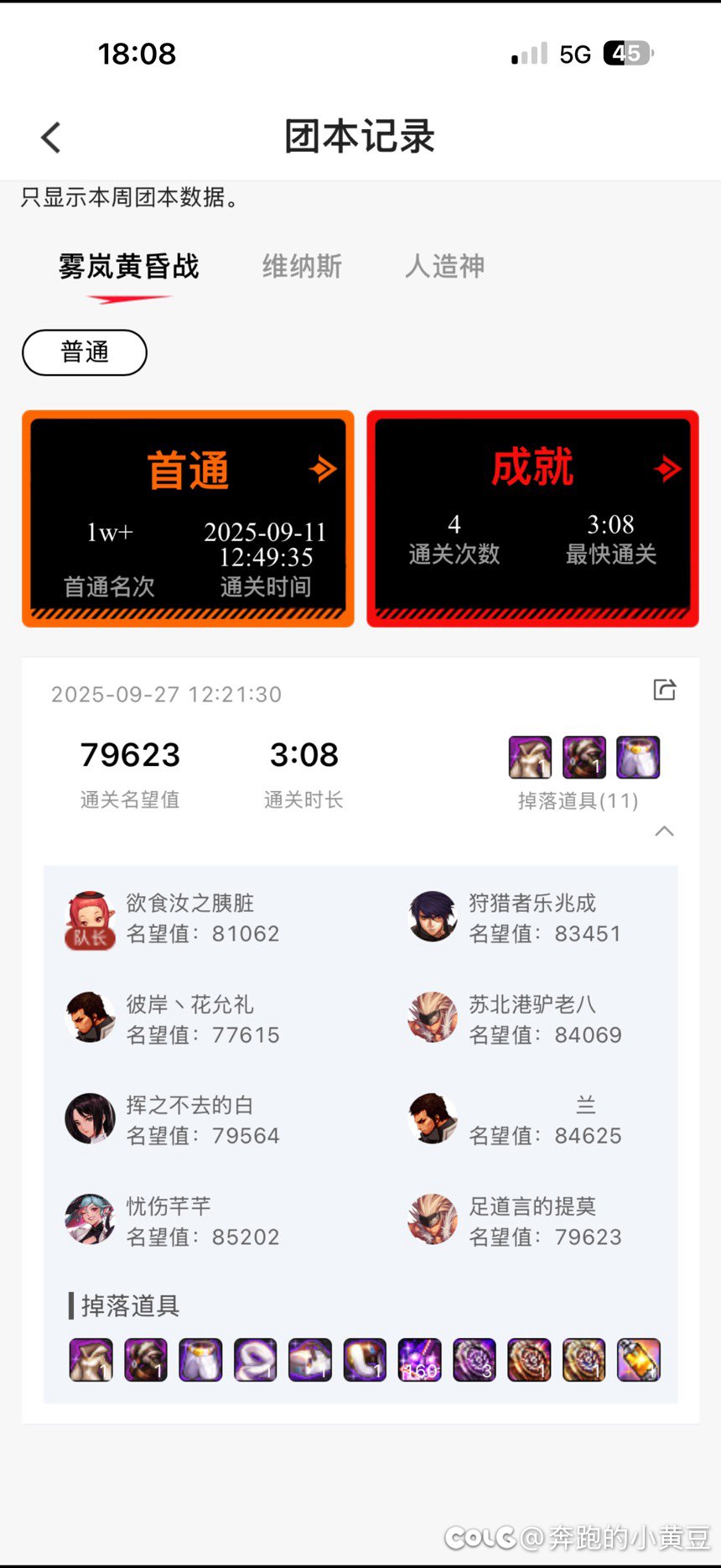Tap the 普通 difficulty chip
This screenshot has width=721, height=1568.
click(85, 352)
